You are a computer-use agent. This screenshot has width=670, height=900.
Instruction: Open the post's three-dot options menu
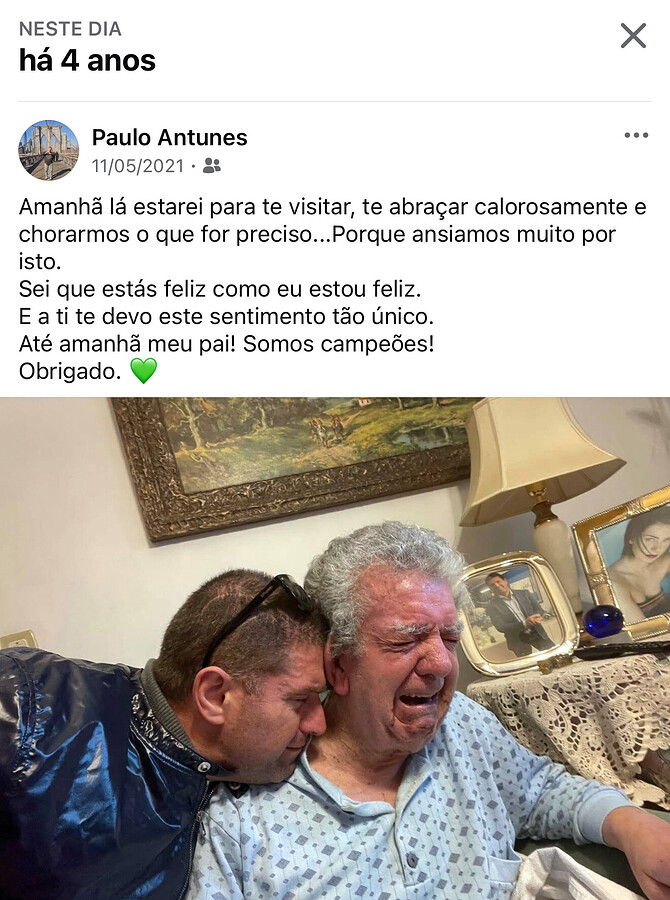[636, 136]
